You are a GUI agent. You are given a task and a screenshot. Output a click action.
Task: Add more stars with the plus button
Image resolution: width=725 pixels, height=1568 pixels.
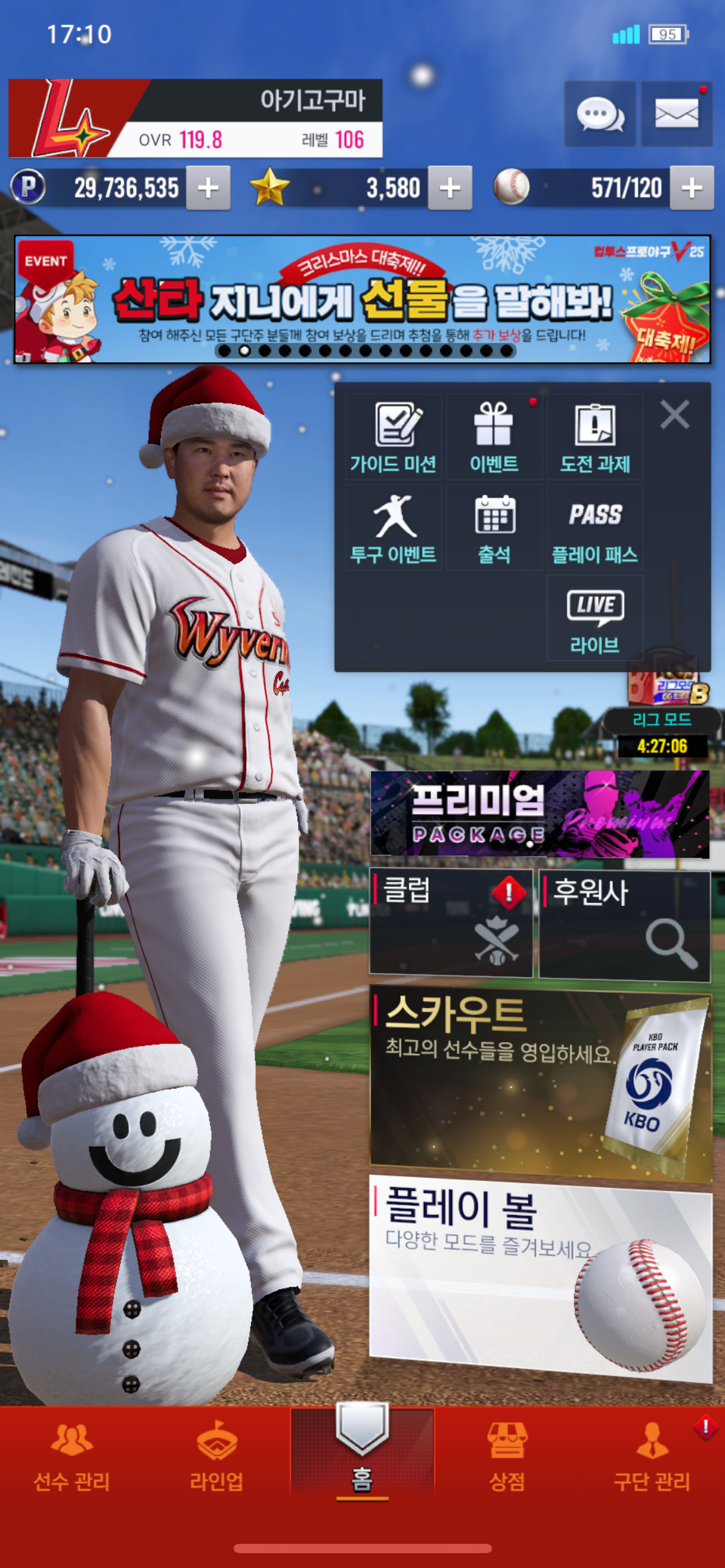tap(450, 188)
